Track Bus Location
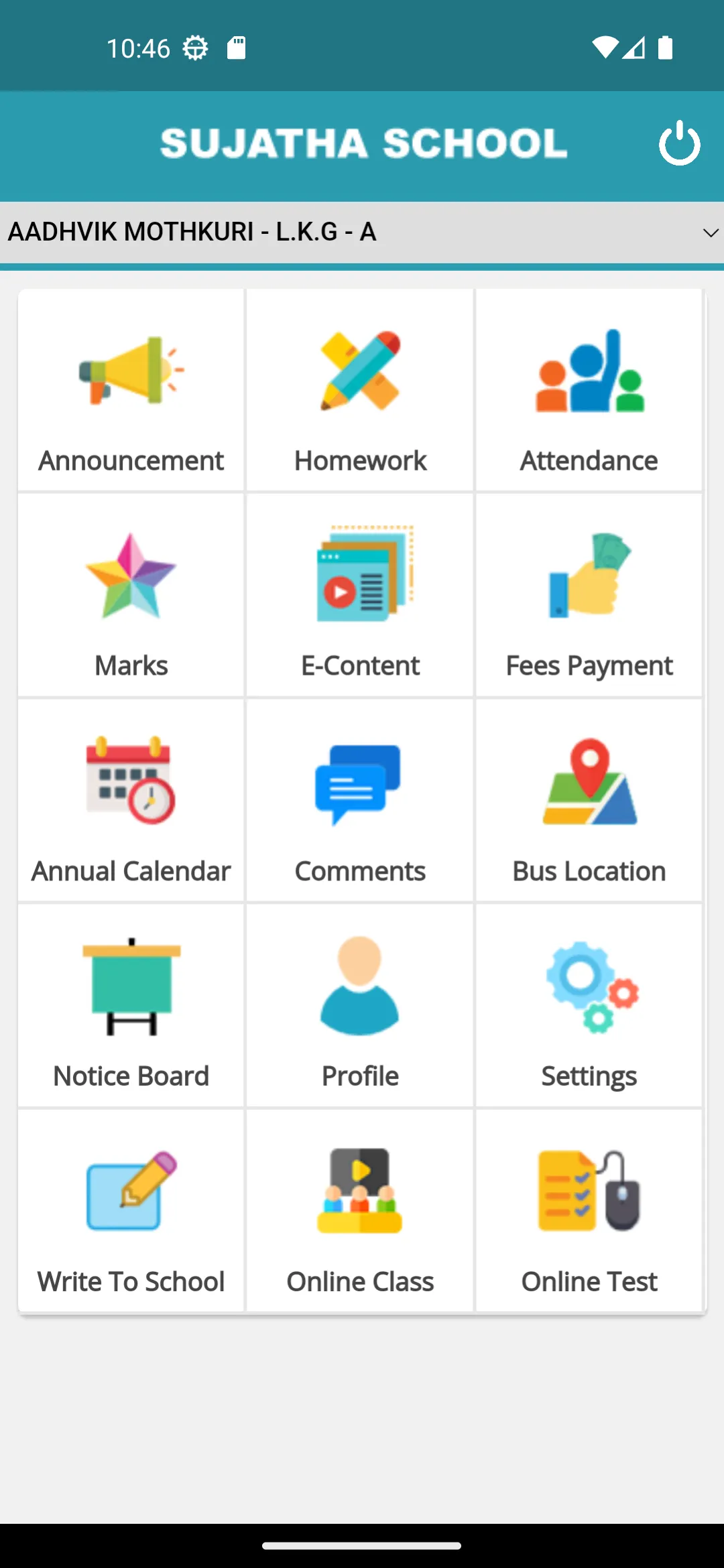 589,801
